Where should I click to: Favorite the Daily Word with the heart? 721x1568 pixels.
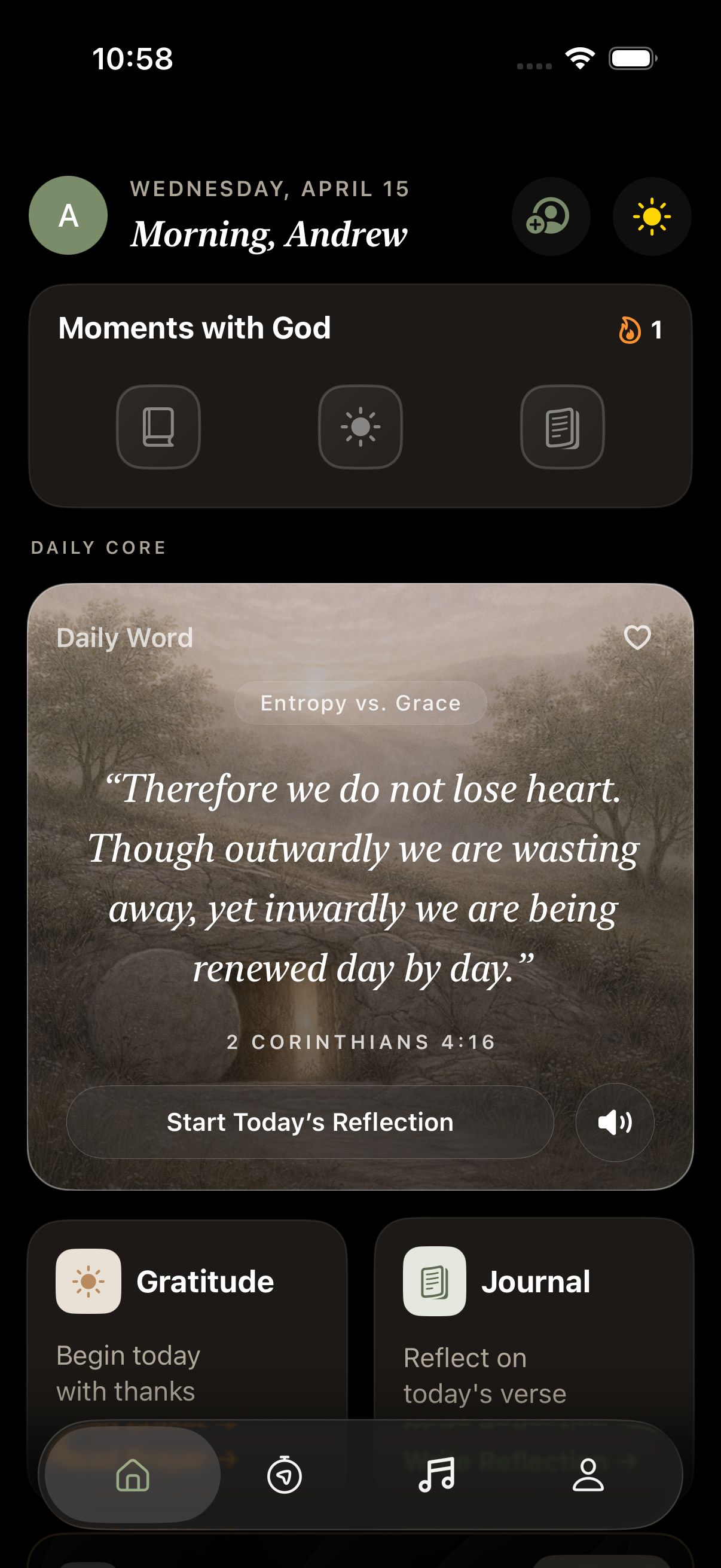(x=637, y=638)
